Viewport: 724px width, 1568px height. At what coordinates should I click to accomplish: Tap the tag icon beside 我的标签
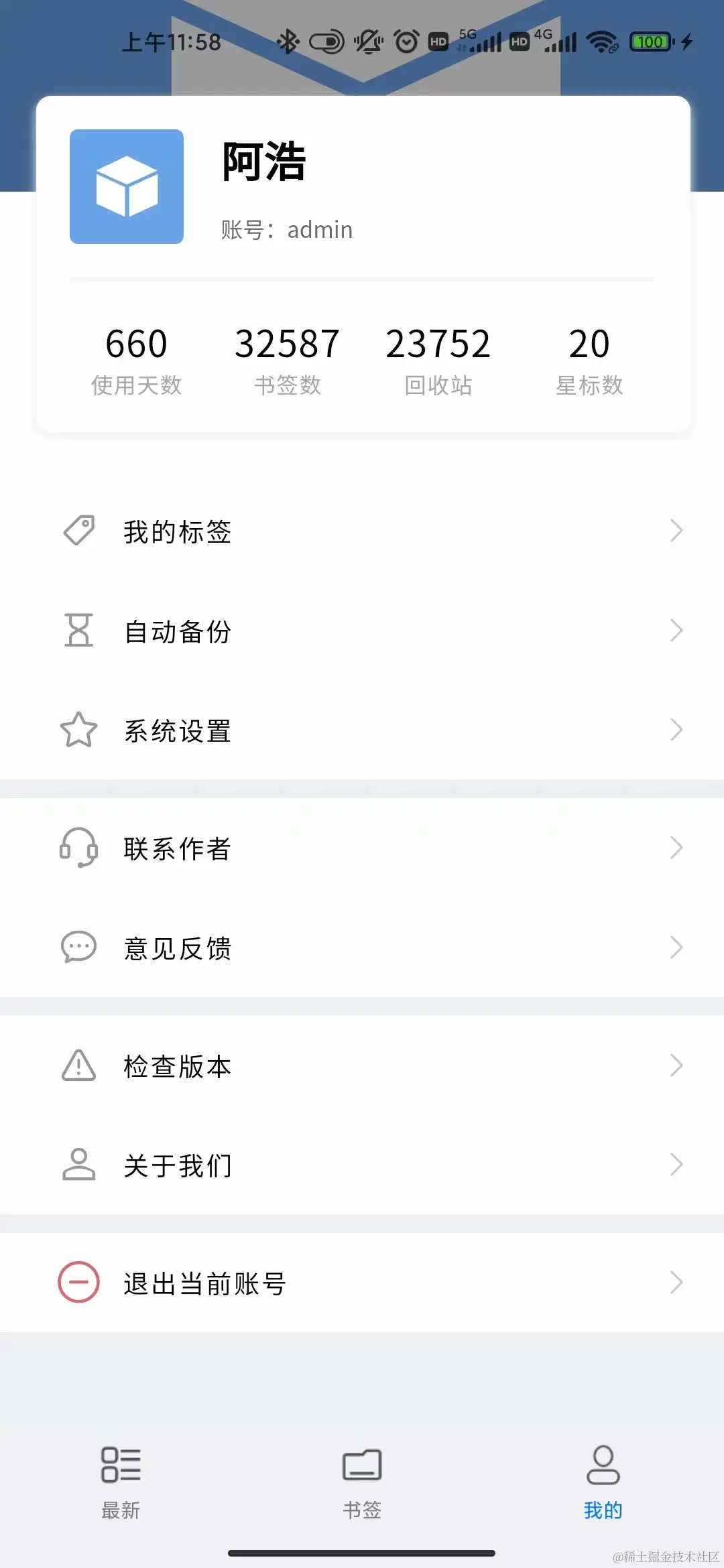click(x=78, y=531)
